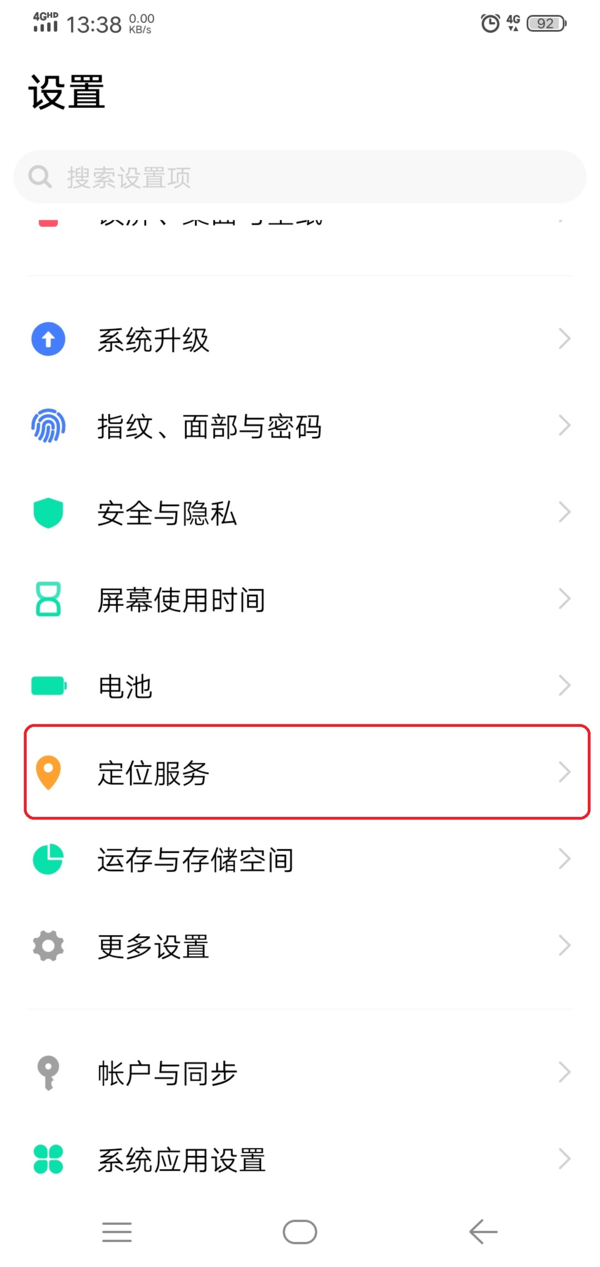Open 指纹、面部与密码 settings

pos(300,427)
